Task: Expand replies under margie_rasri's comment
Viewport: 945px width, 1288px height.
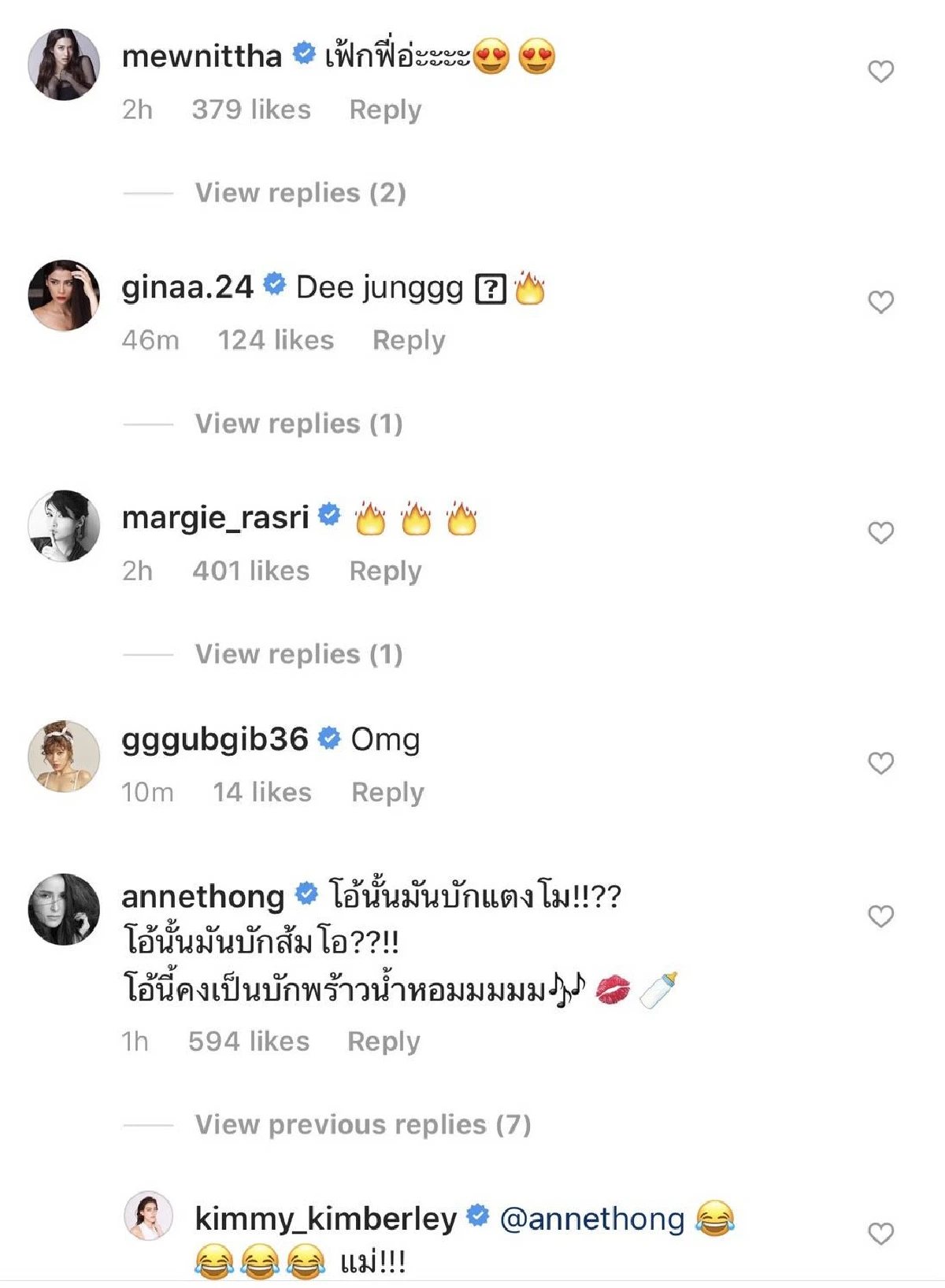Action: (298, 654)
